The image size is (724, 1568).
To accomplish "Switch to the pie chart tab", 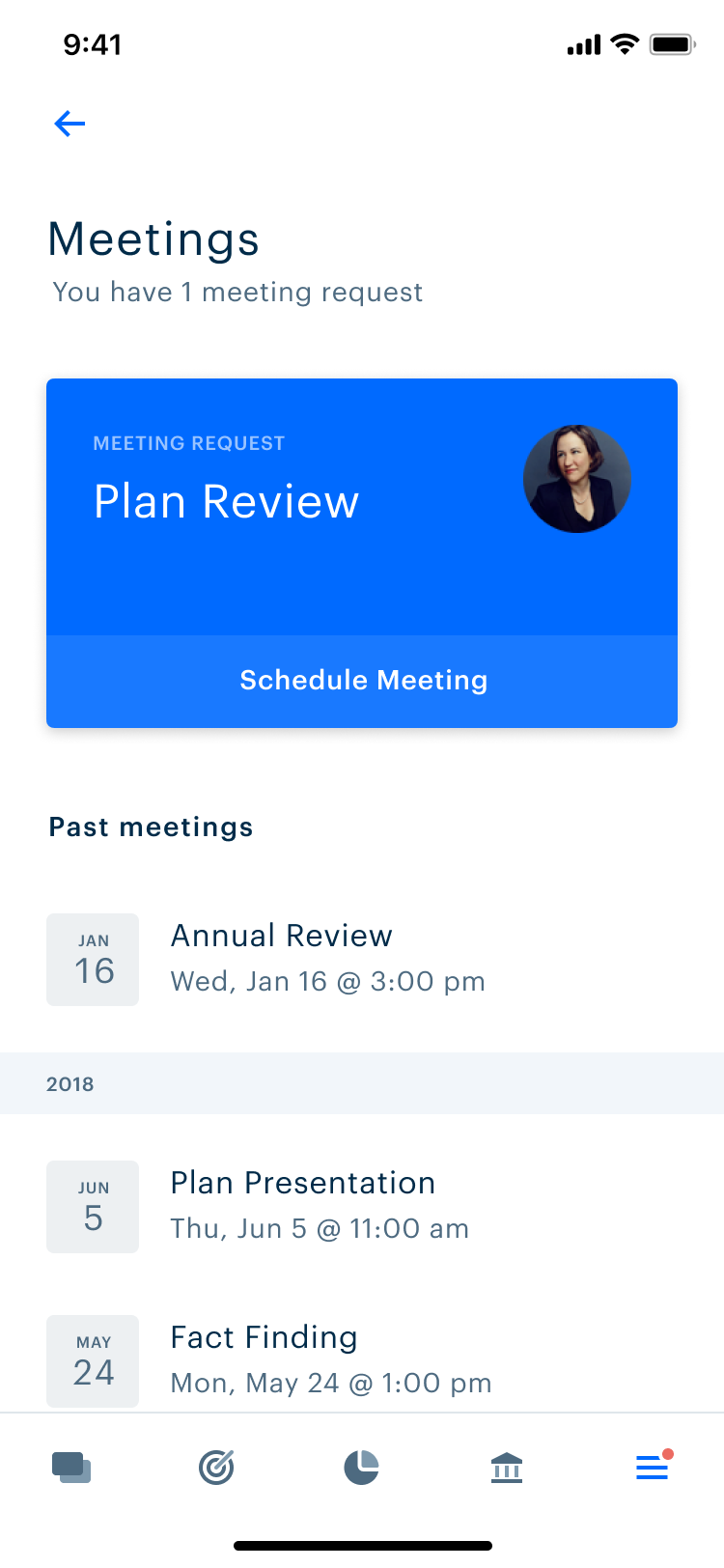I will pyautogui.click(x=361, y=1468).
